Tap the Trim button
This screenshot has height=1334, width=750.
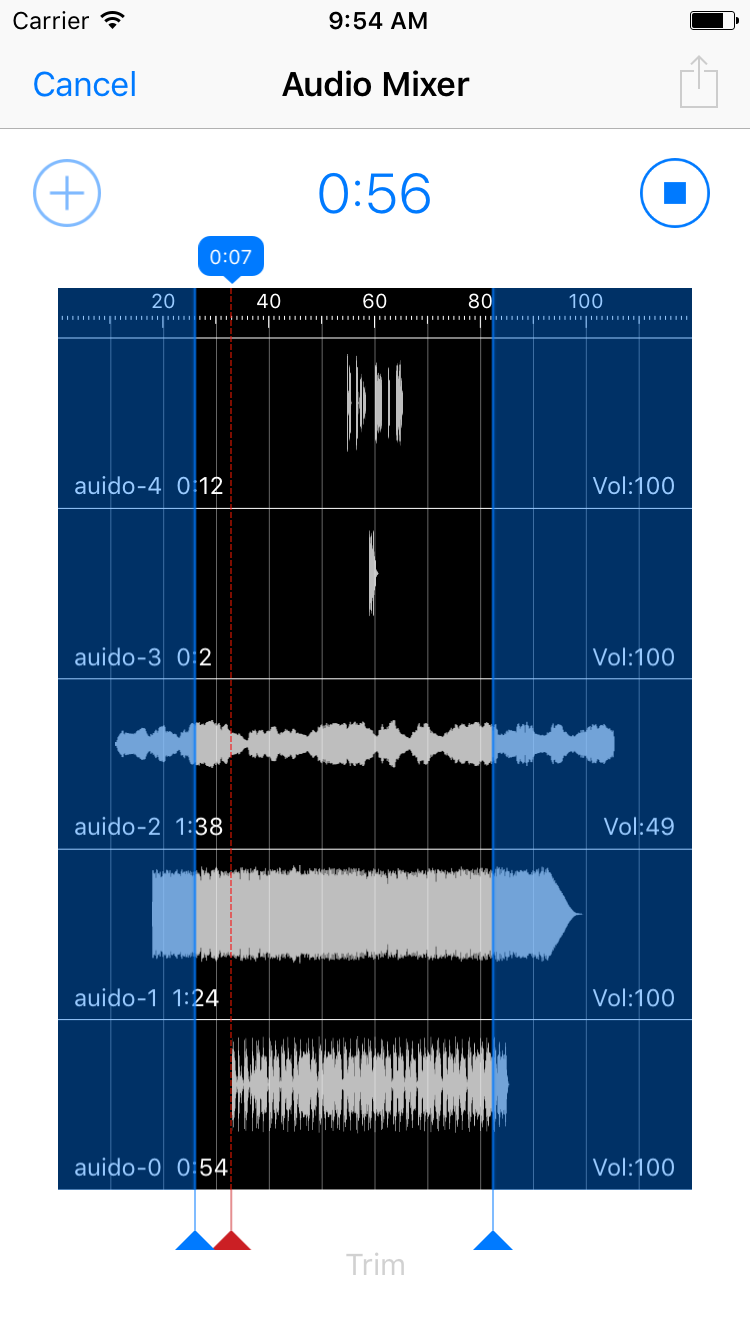tap(376, 1265)
